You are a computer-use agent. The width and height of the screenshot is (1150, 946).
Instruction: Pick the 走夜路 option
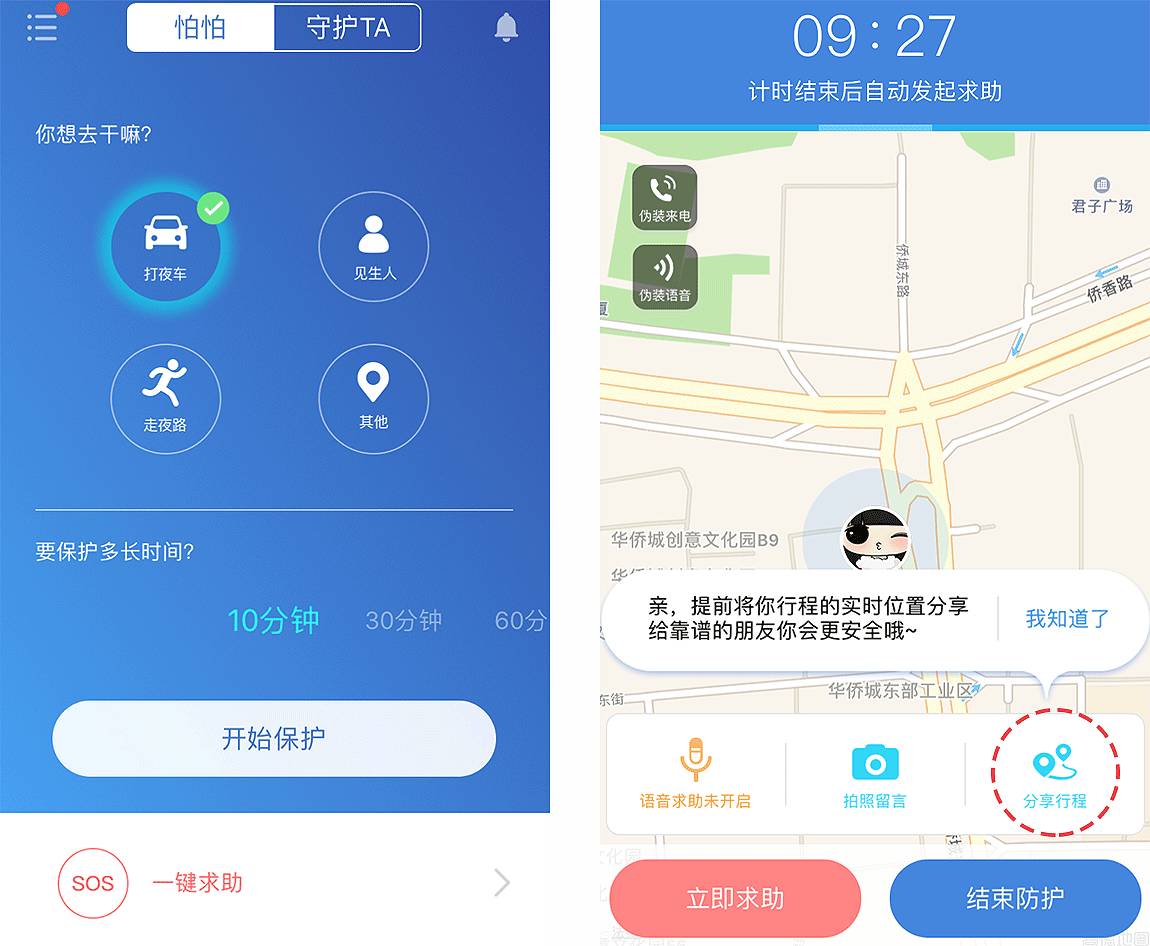click(x=165, y=397)
